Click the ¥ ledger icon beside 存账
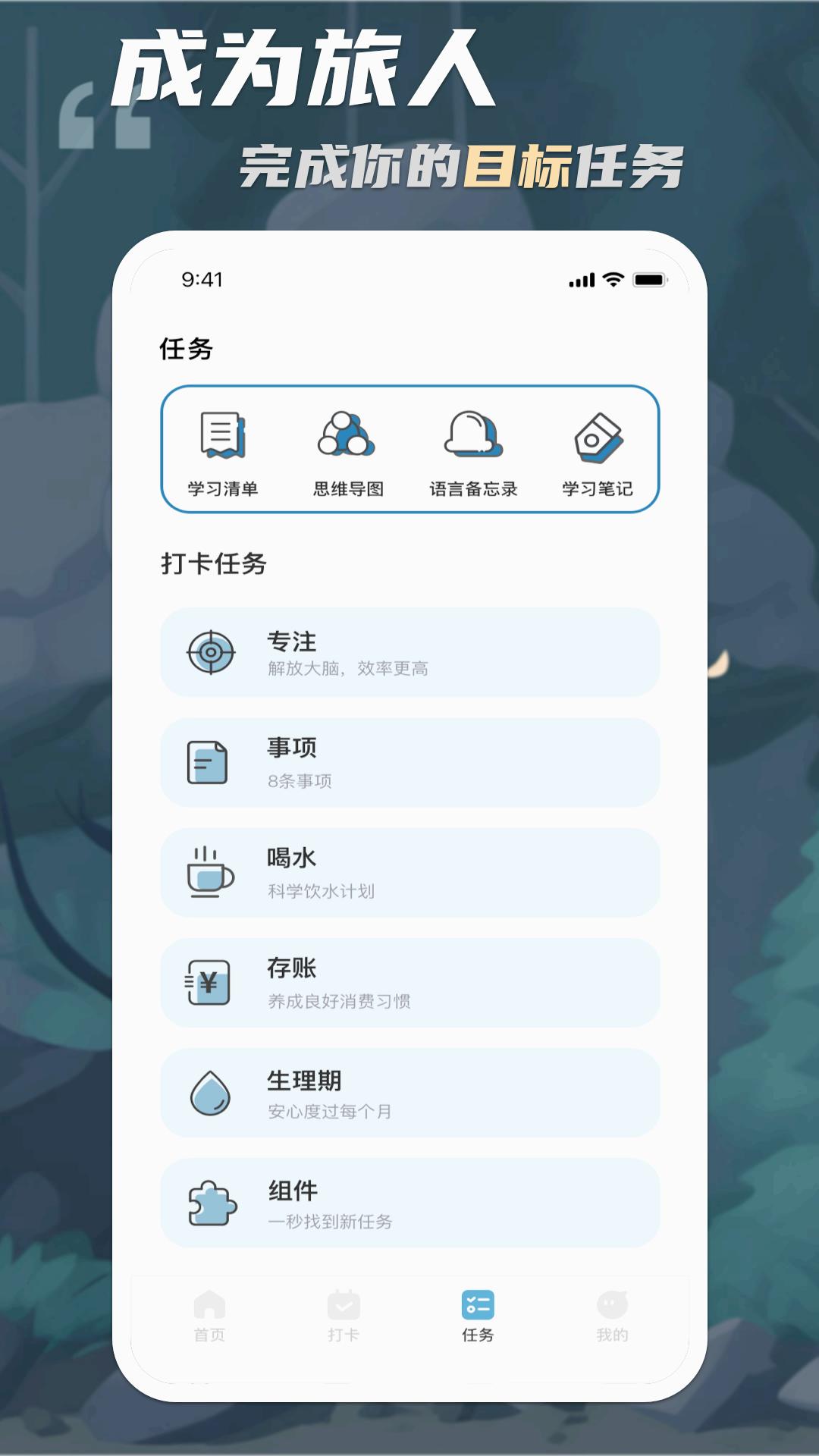Image resolution: width=819 pixels, height=1456 pixels. pos(211,982)
